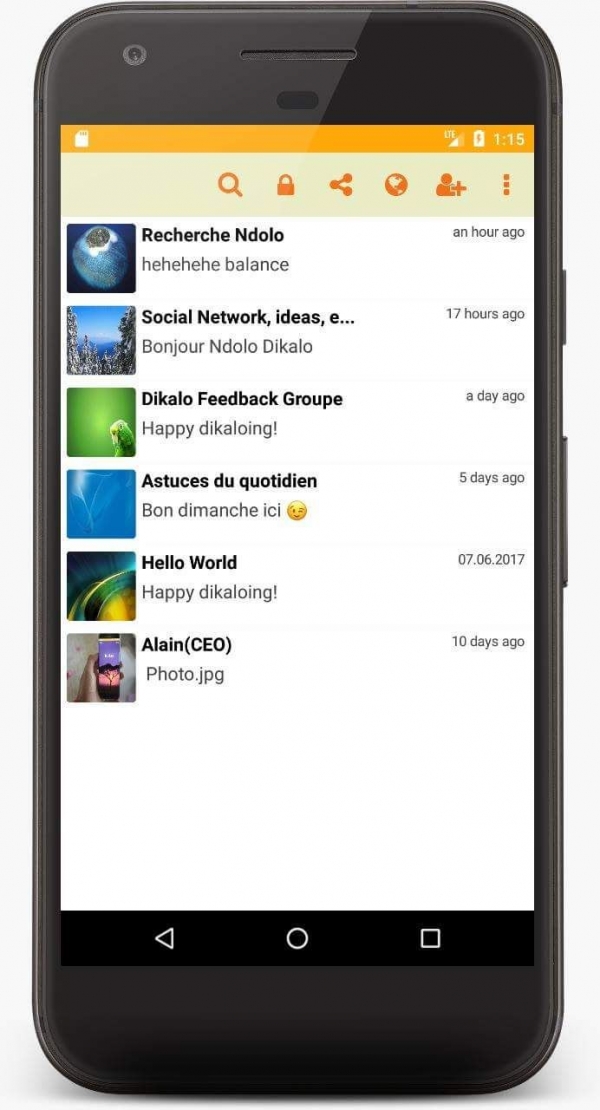Go back with the system back button
Image resolution: width=600 pixels, height=1110 pixels.
[x=165, y=938]
